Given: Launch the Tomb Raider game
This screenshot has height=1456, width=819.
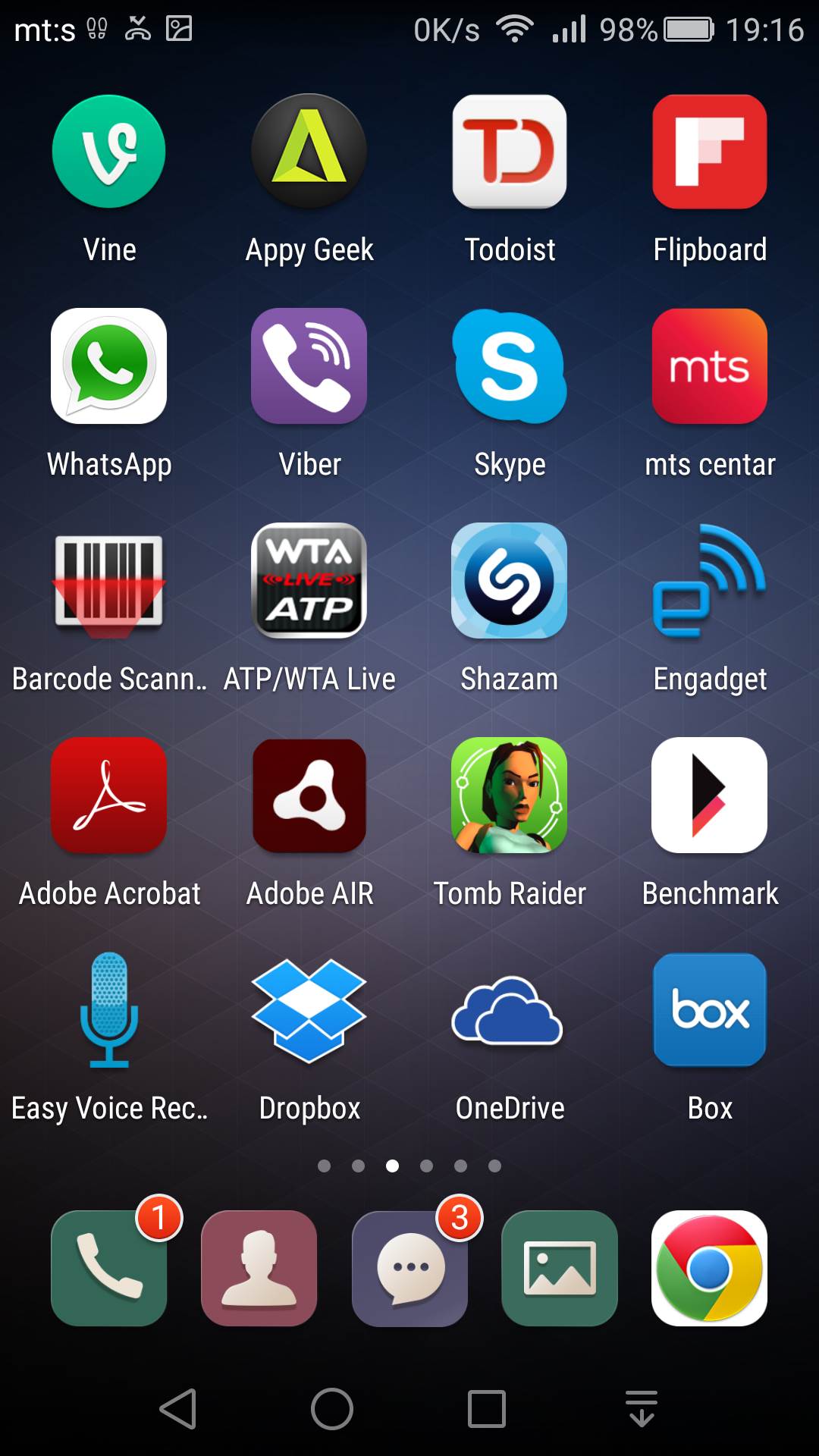Looking at the screenshot, I should pos(510,795).
